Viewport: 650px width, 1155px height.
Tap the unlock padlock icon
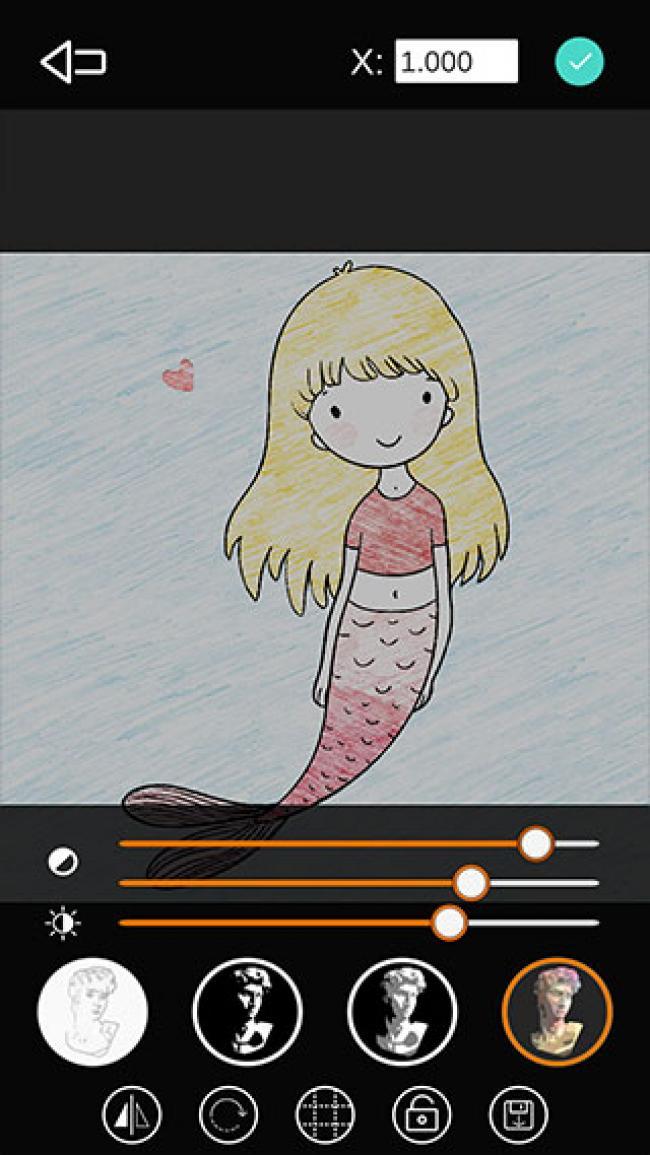point(421,1114)
